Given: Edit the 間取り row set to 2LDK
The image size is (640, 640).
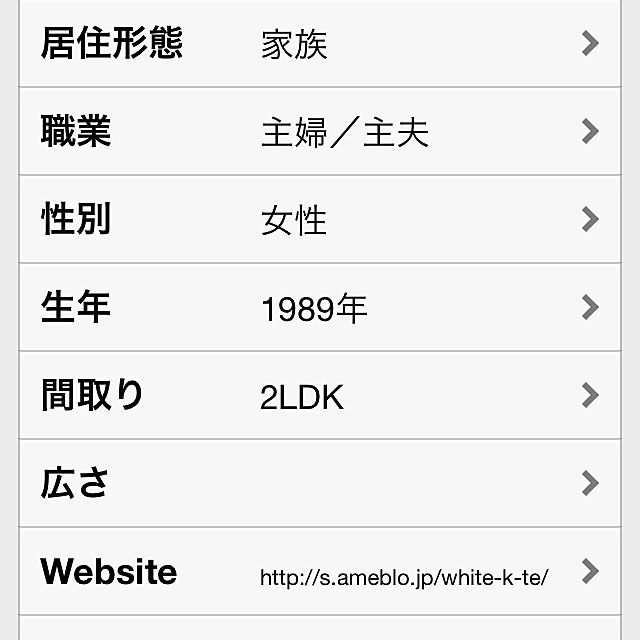Looking at the screenshot, I should point(320,396).
